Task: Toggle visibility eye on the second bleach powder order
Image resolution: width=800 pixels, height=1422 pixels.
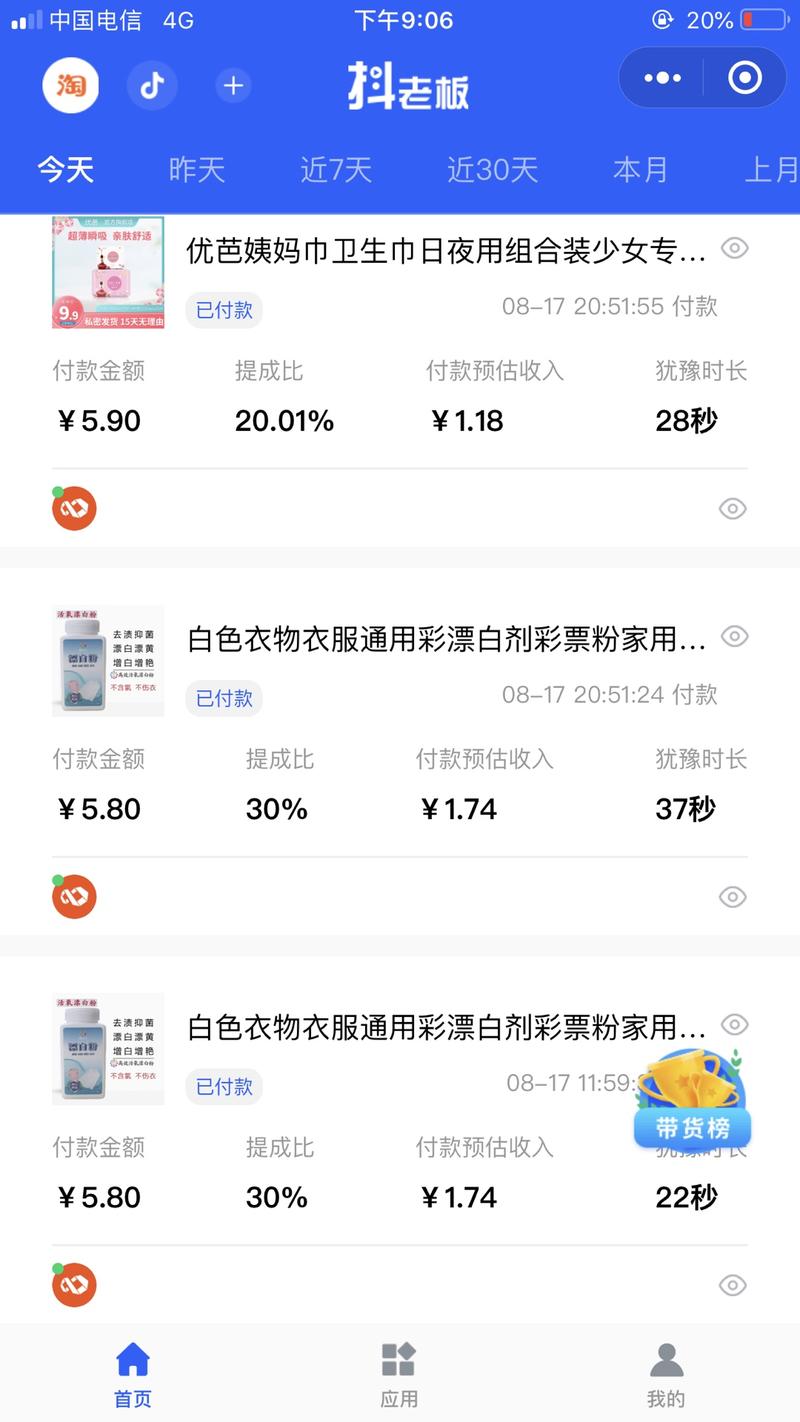Action: [x=733, y=1024]
